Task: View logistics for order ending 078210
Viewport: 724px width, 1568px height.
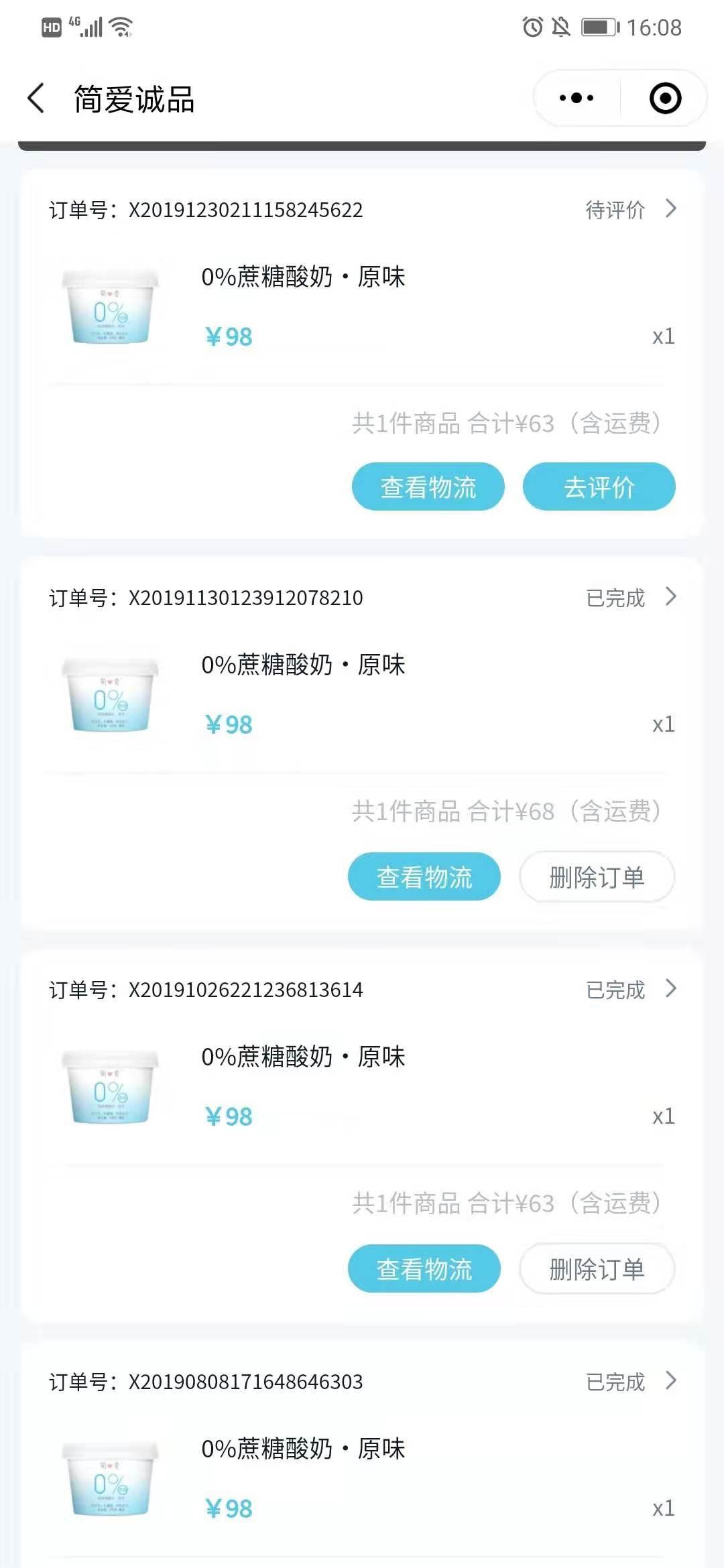Action: click(424, 876)
